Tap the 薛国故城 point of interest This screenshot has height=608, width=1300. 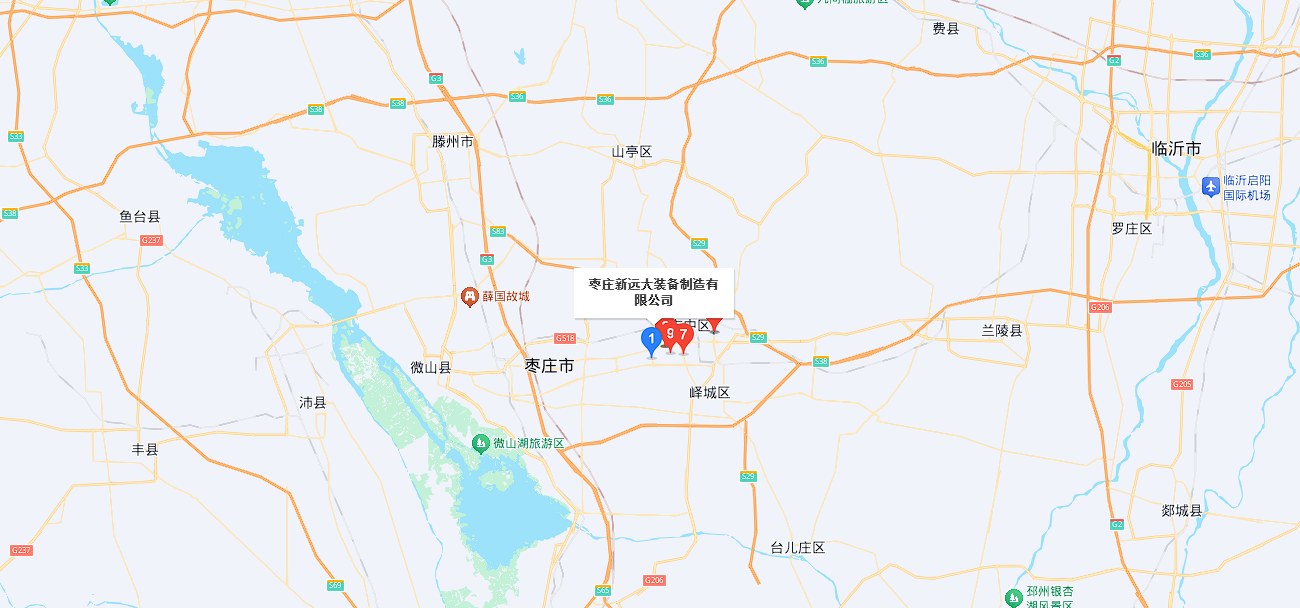click(x=469, y=297)
